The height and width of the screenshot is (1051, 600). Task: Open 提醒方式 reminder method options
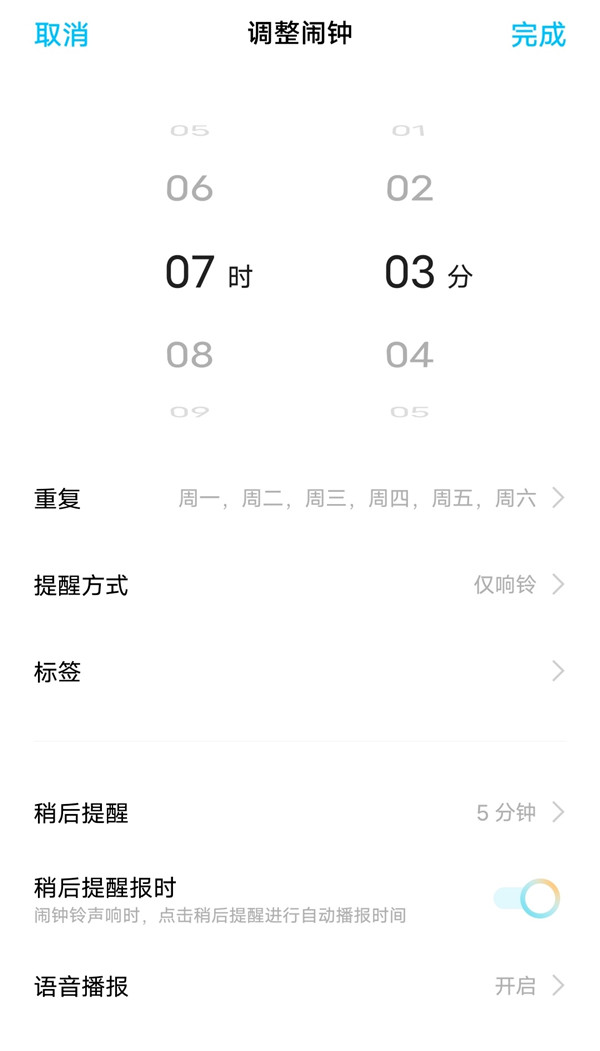coord(300,585)
